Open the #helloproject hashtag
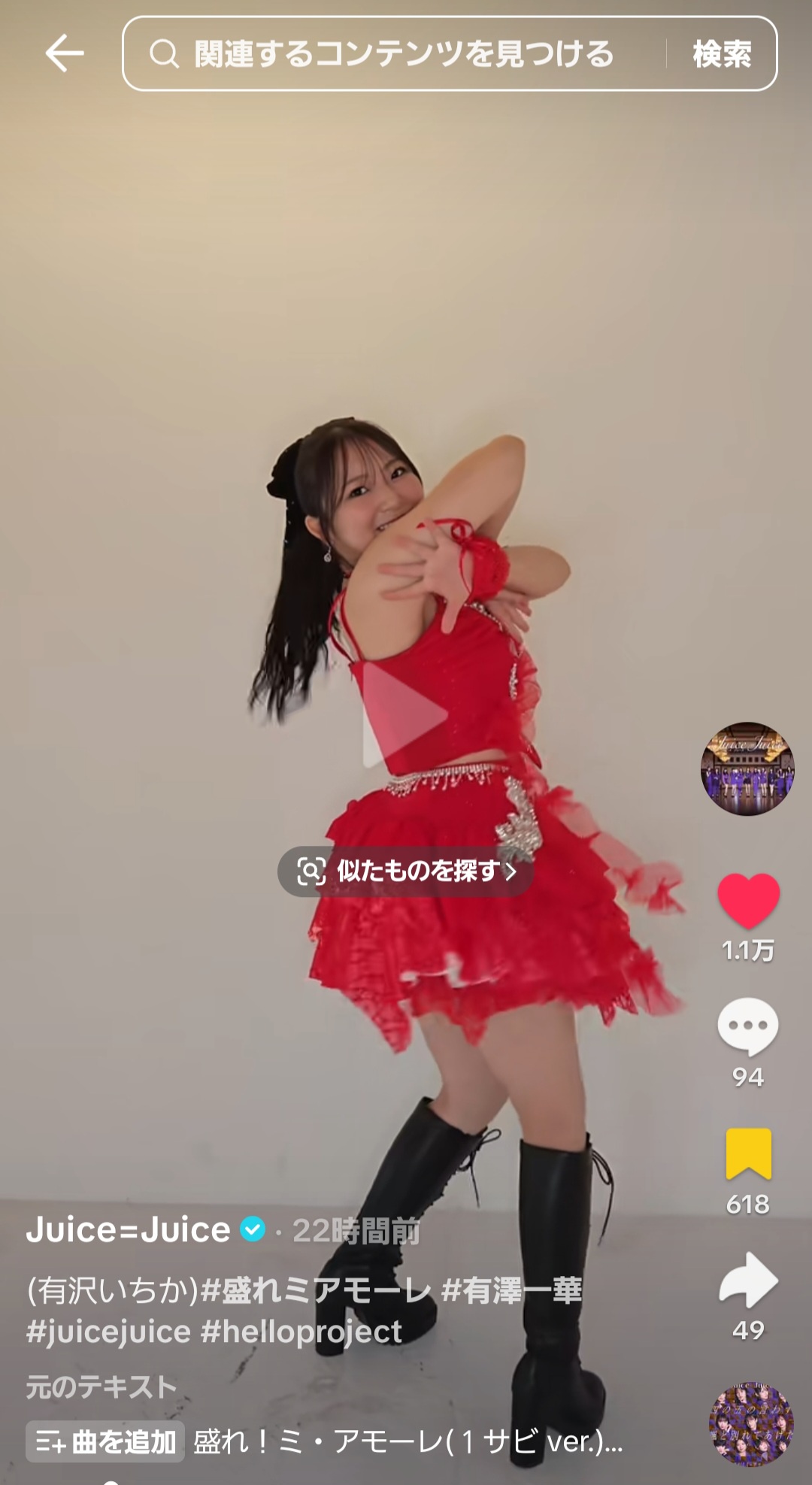Image resolution: width=812 pixels, height=1485 pixels. pyautogui.click(x=301, y=1332)
